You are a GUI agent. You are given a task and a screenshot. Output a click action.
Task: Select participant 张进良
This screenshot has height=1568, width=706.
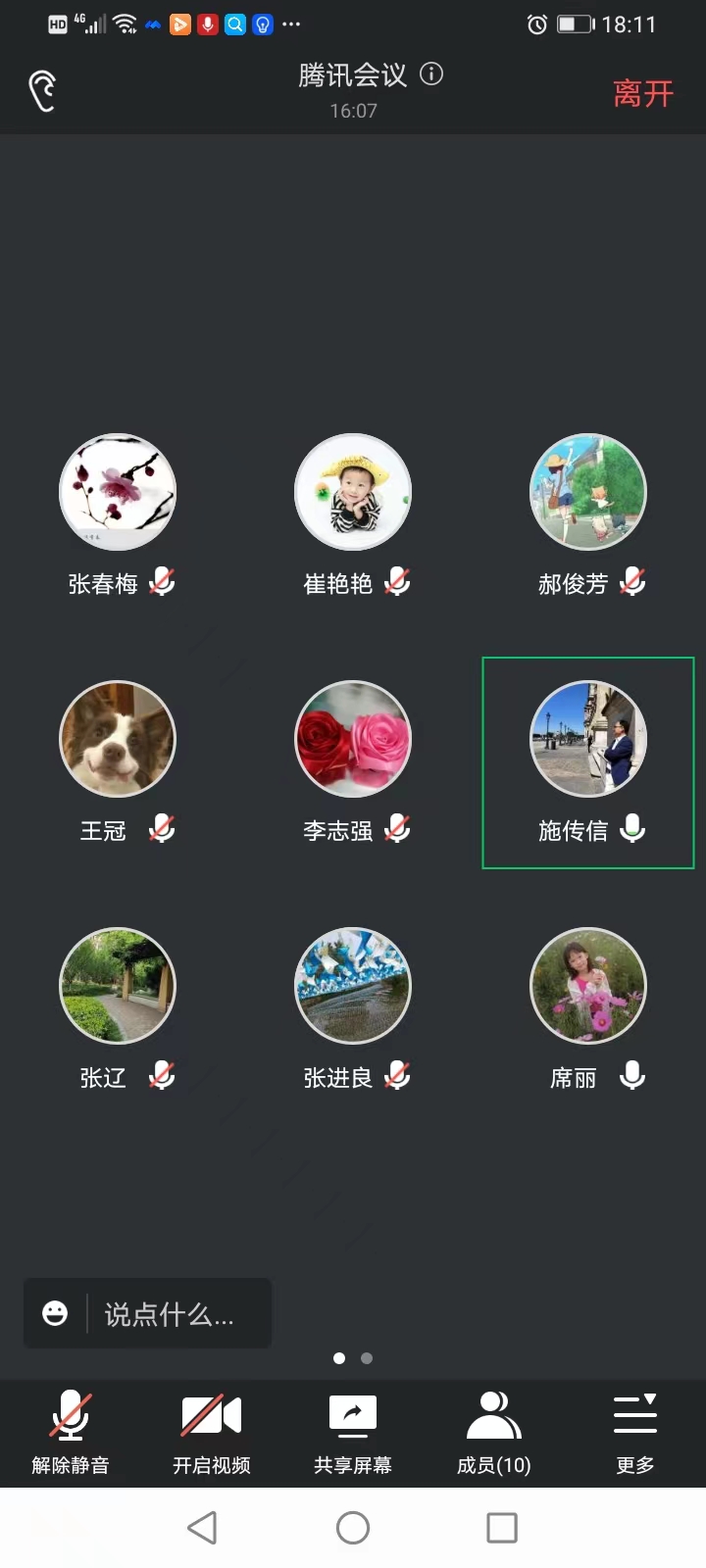tap(353, 986)
